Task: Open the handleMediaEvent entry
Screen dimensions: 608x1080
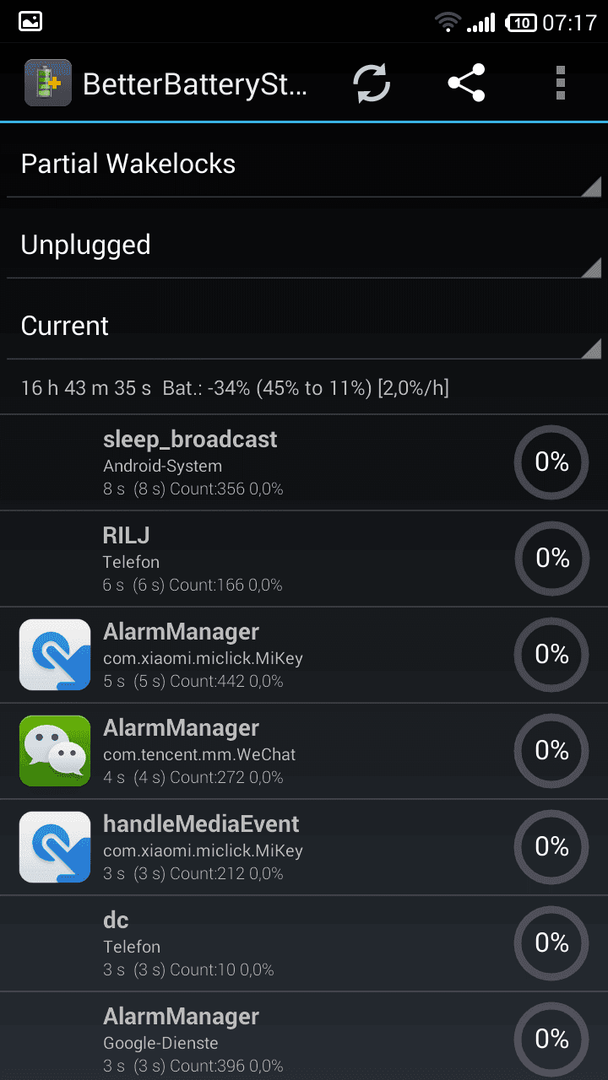Action: [304, 848]
